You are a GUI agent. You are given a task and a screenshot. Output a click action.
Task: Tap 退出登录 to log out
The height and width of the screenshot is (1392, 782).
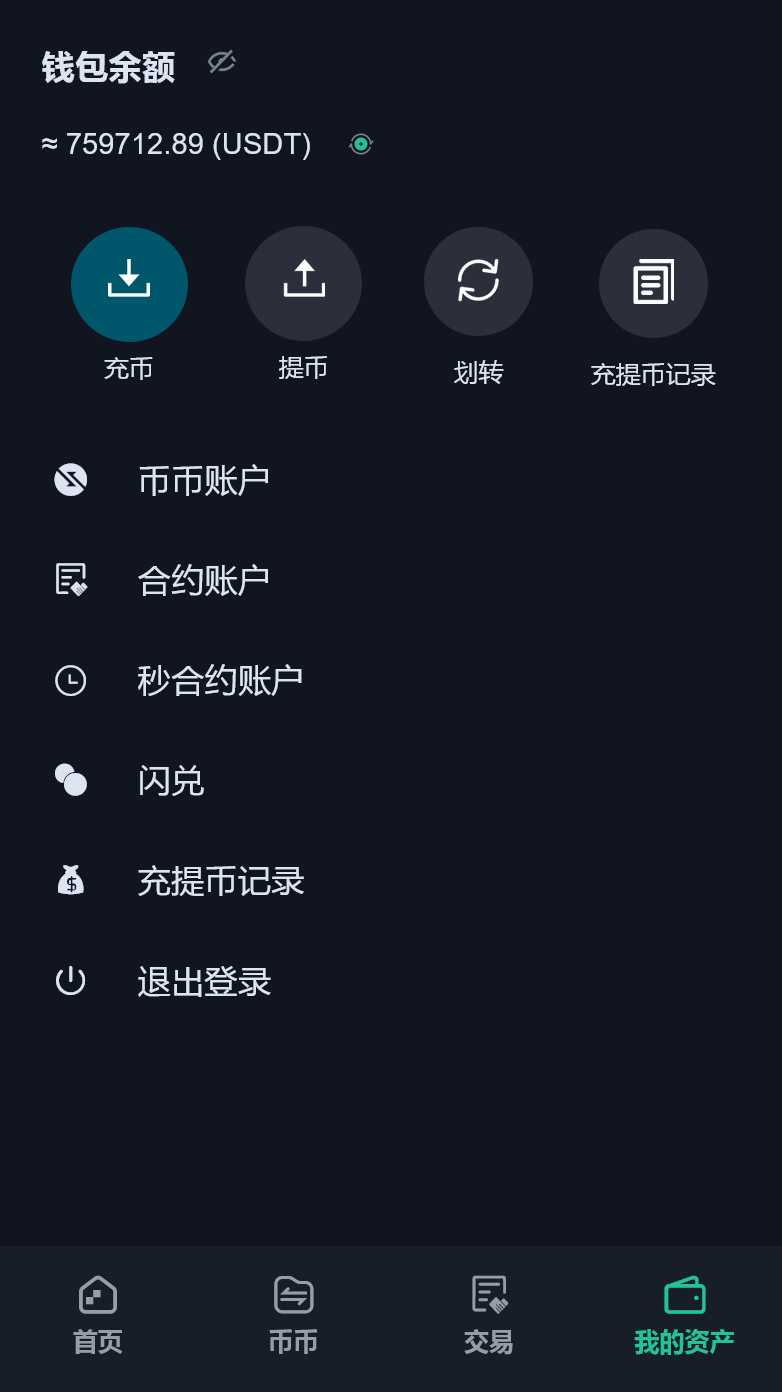pos(204,981)
